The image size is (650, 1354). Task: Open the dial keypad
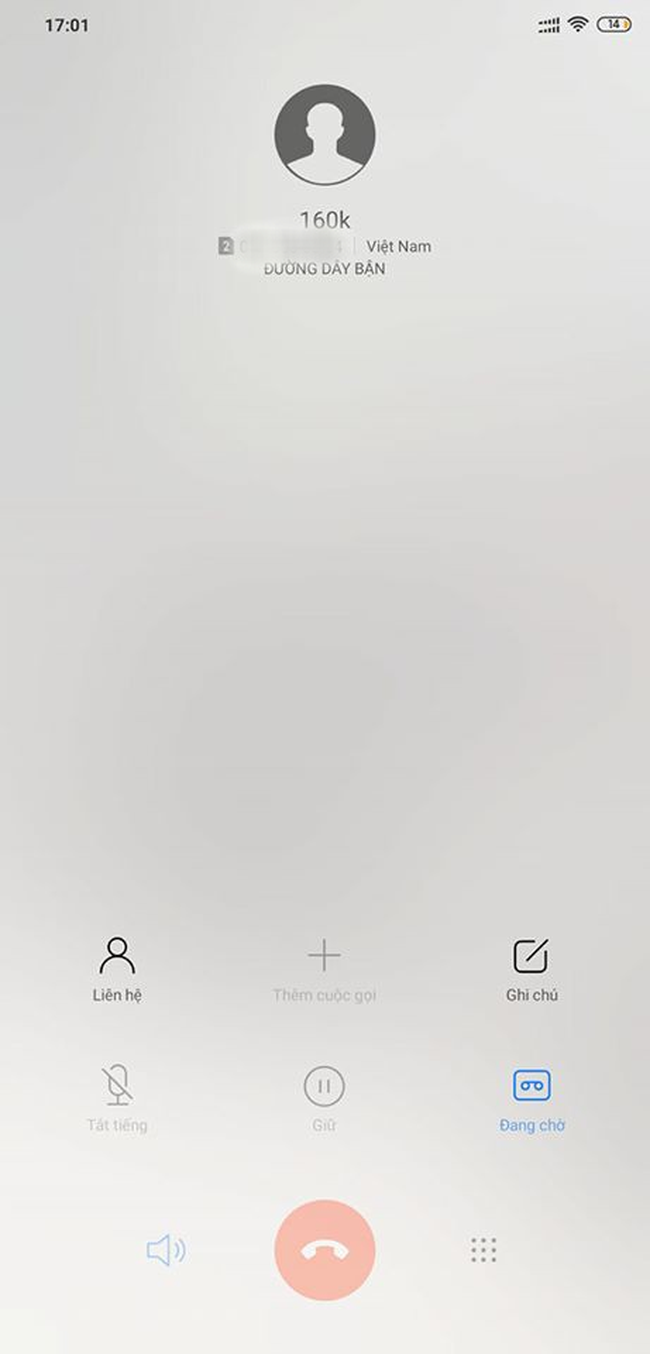[x=483, y=1250]
